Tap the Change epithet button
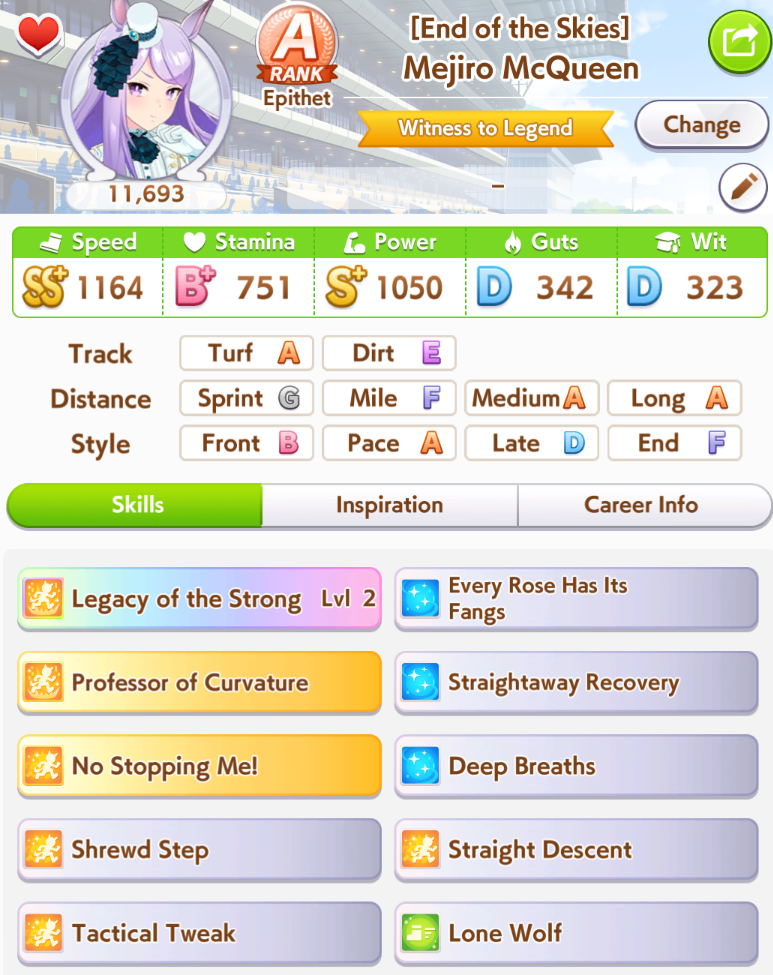The width and height of the screenshot is (773, 975). coord(702,126)
